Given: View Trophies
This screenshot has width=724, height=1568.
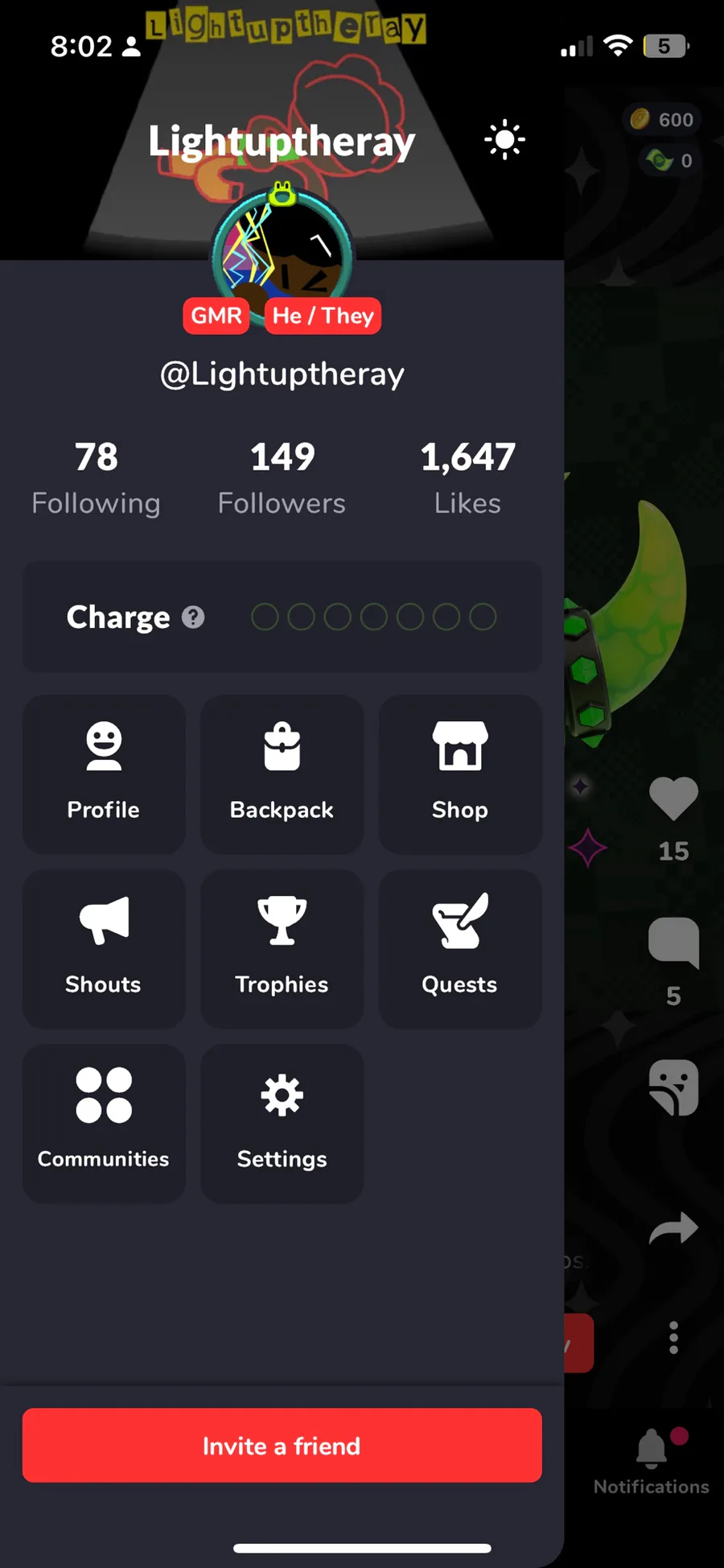Looking at the screenshot, I should coord(282,948).
